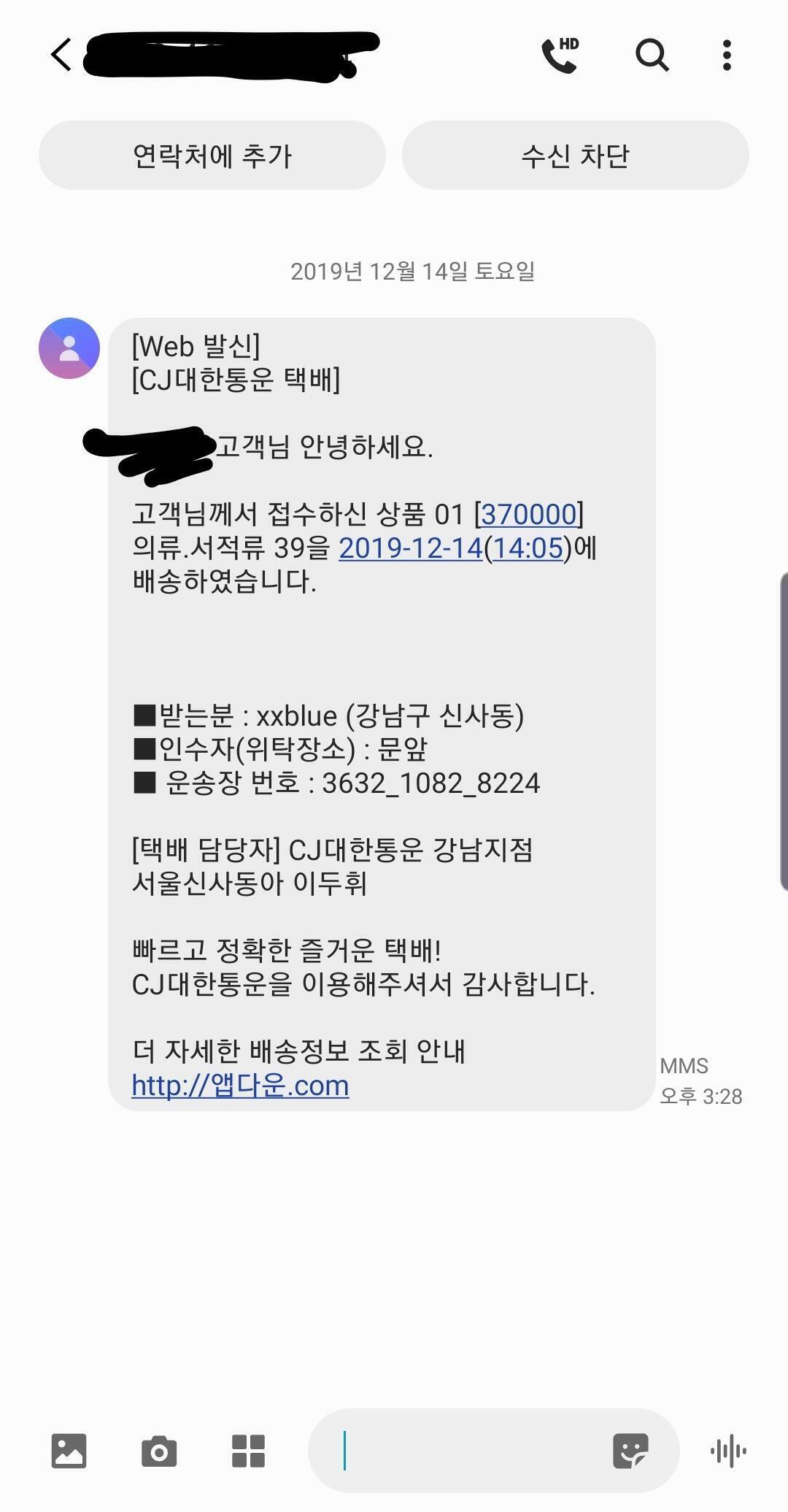Tap the 14:05 time link

tap(528, 548)
